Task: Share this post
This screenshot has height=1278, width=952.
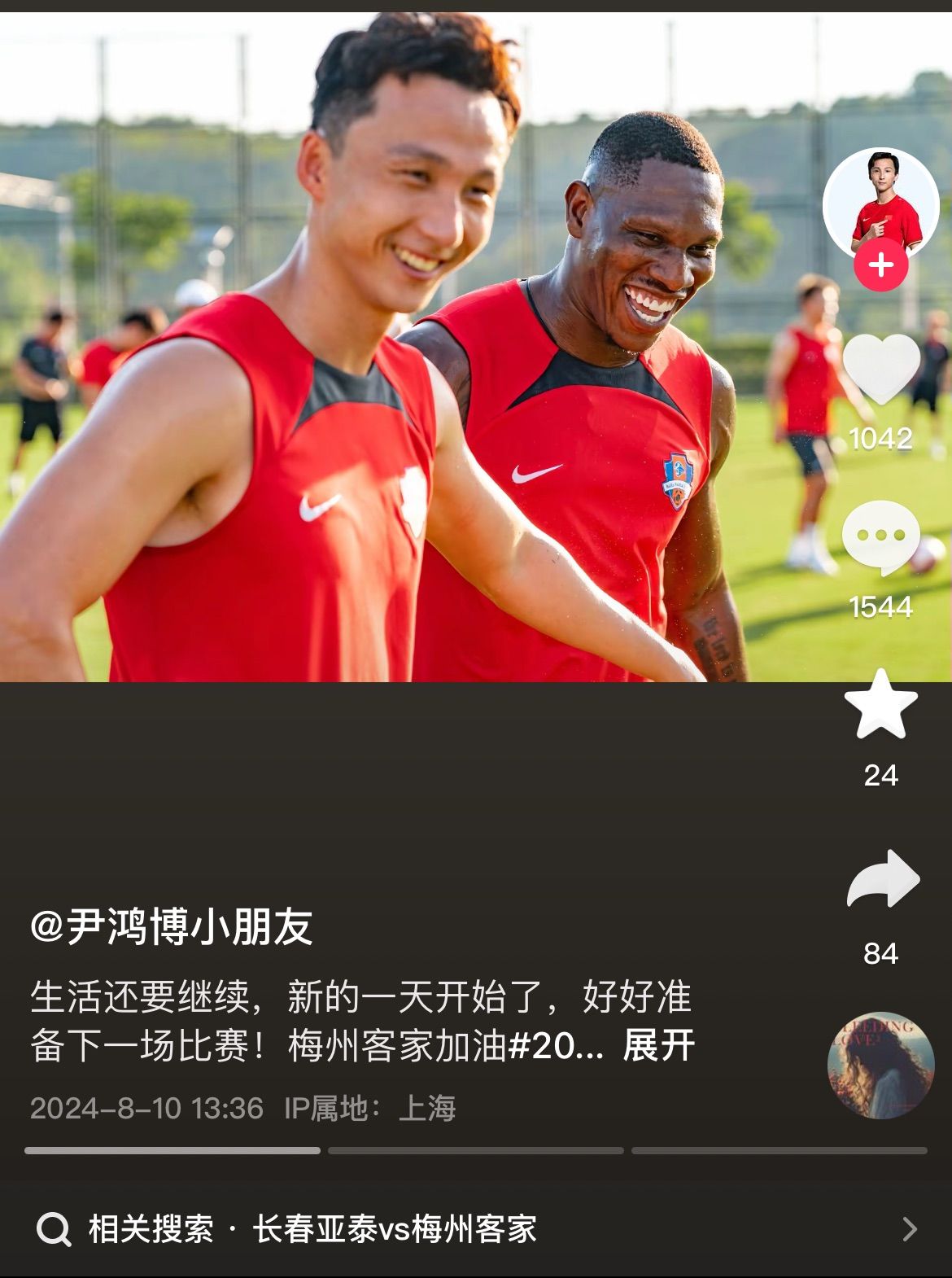Action: (x=882, y=881)
